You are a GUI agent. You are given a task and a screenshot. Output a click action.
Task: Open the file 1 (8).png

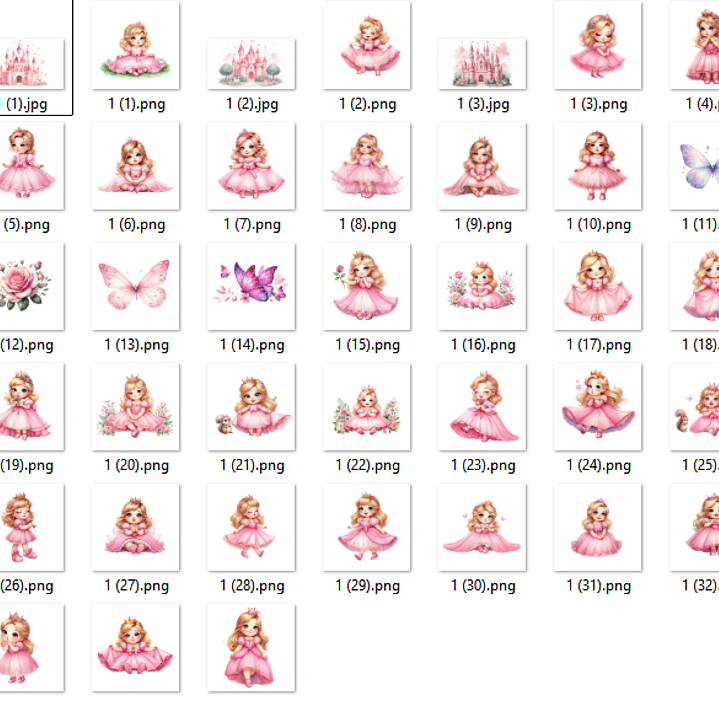(x=367, y=166)
